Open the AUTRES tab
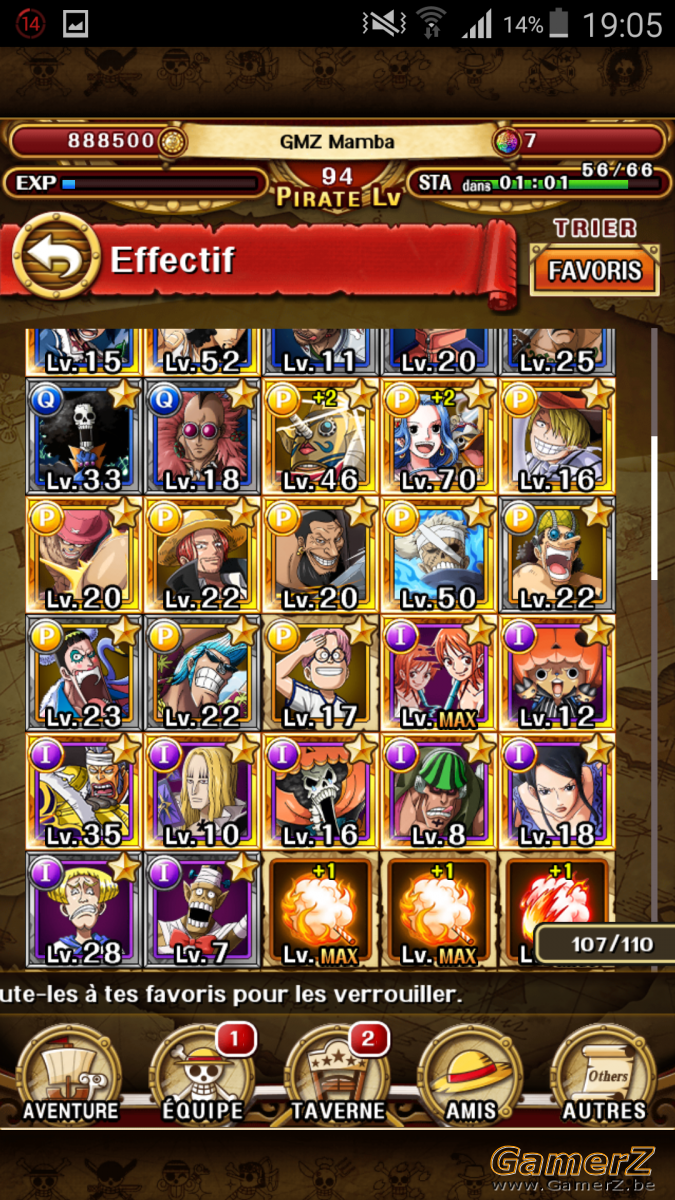This screenshot has width=675, height=1200. (605, 1075)
